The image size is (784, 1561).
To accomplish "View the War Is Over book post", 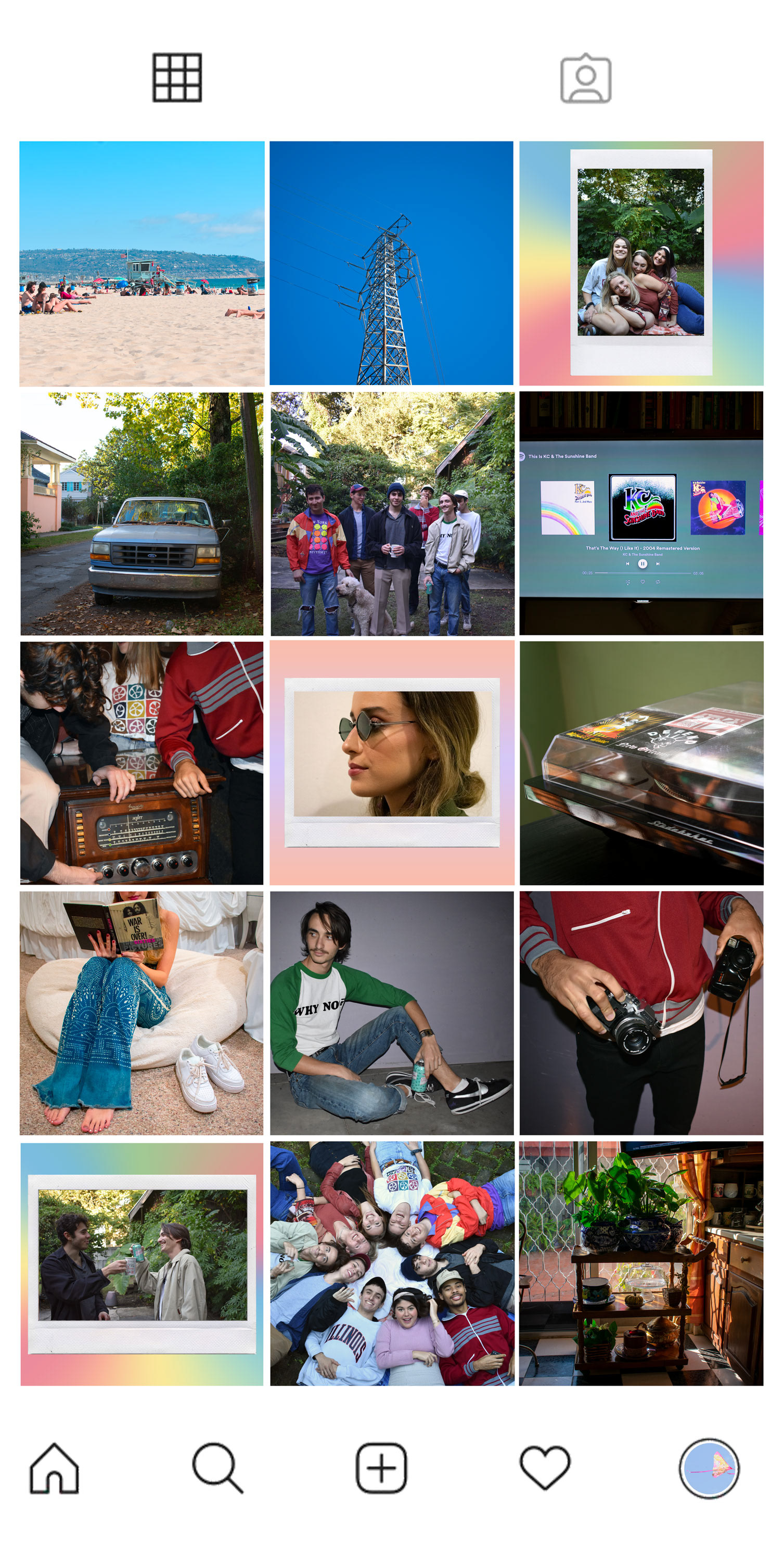I will [x=142, y=1013].
